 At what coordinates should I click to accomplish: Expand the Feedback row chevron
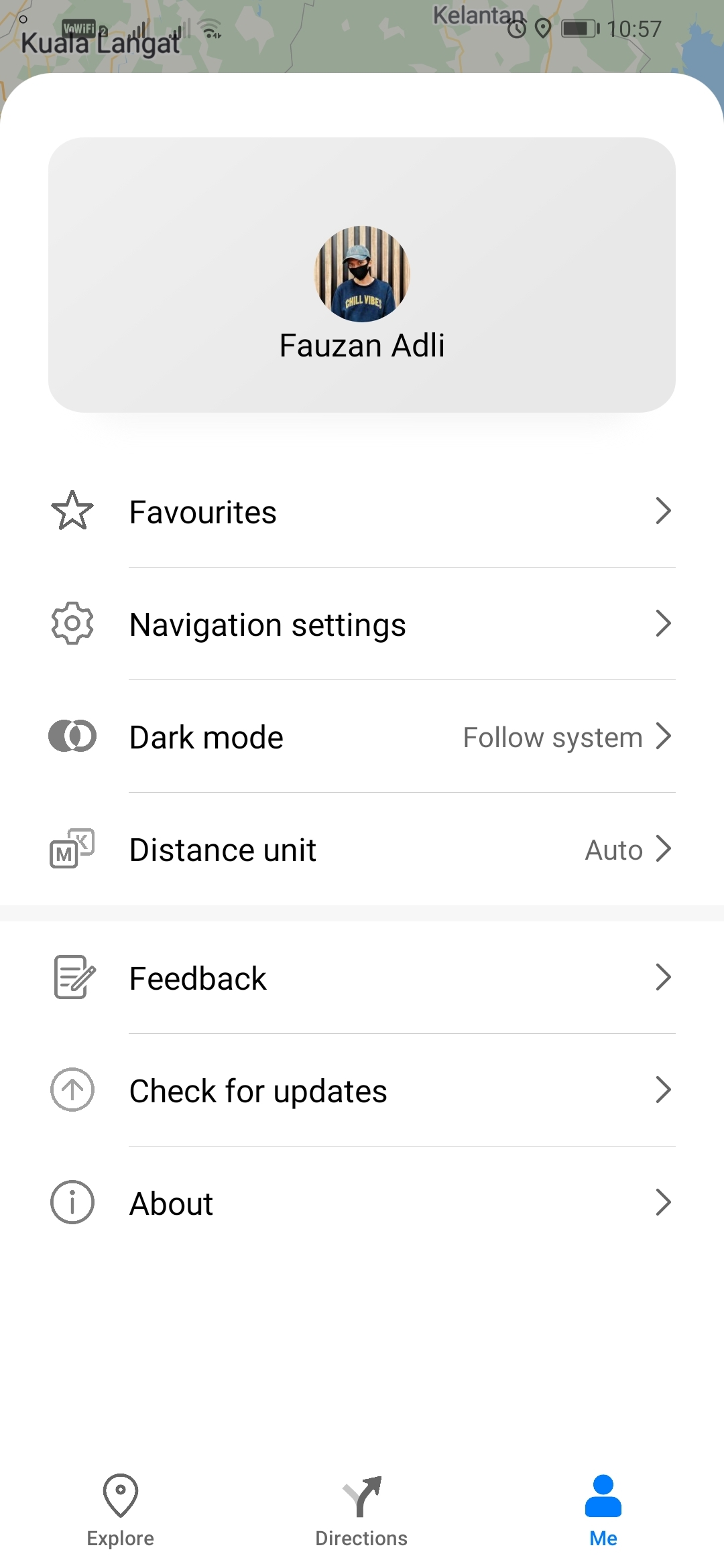point(663,977)
